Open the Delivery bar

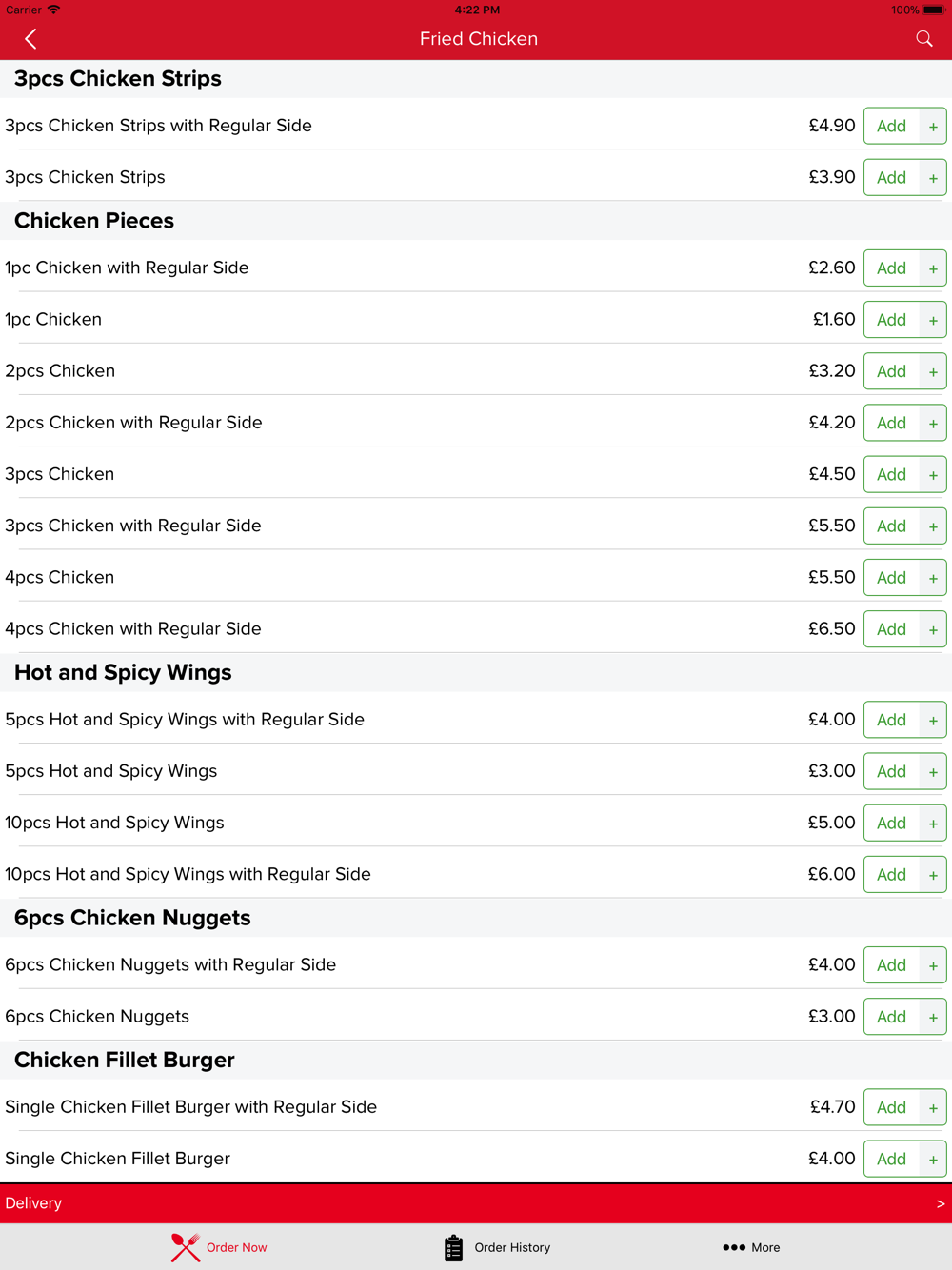click(476, 1203)
